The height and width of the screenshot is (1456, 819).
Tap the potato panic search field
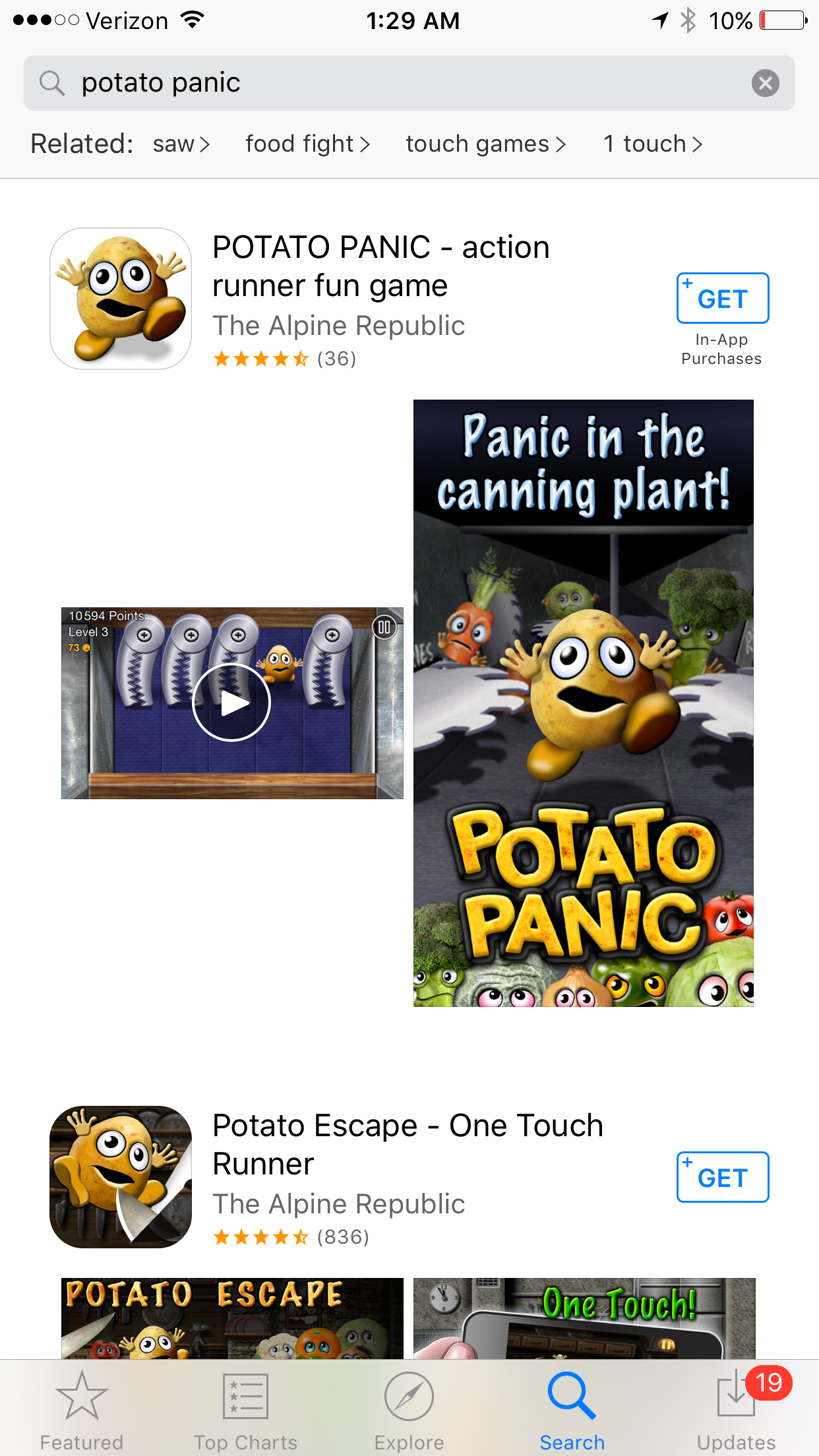(x=396, y=83)
